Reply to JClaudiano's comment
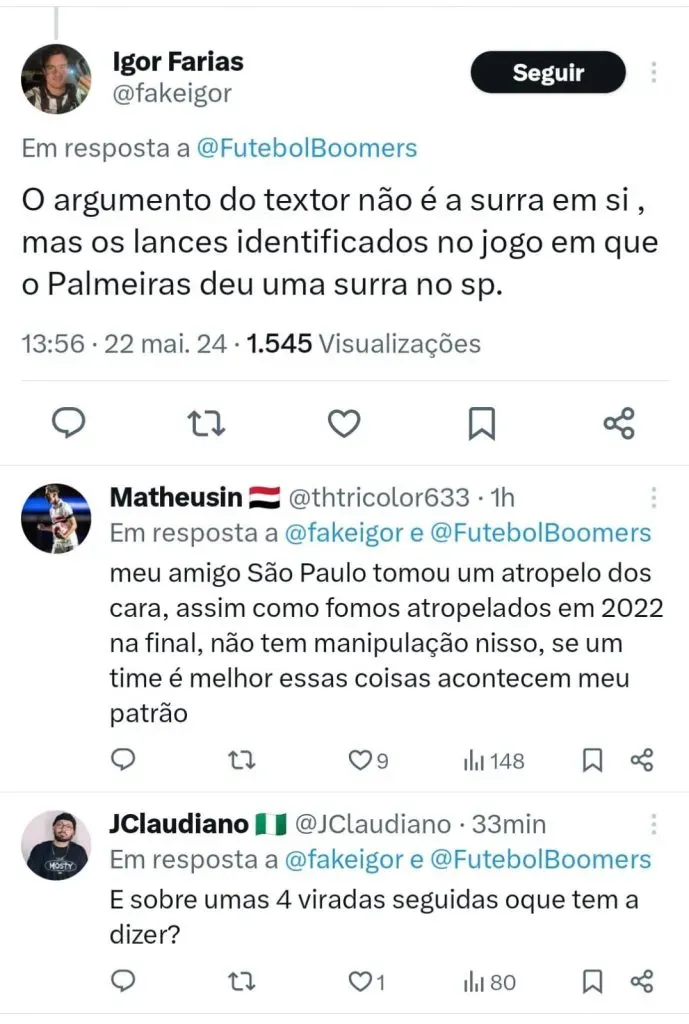 (122, 982)
